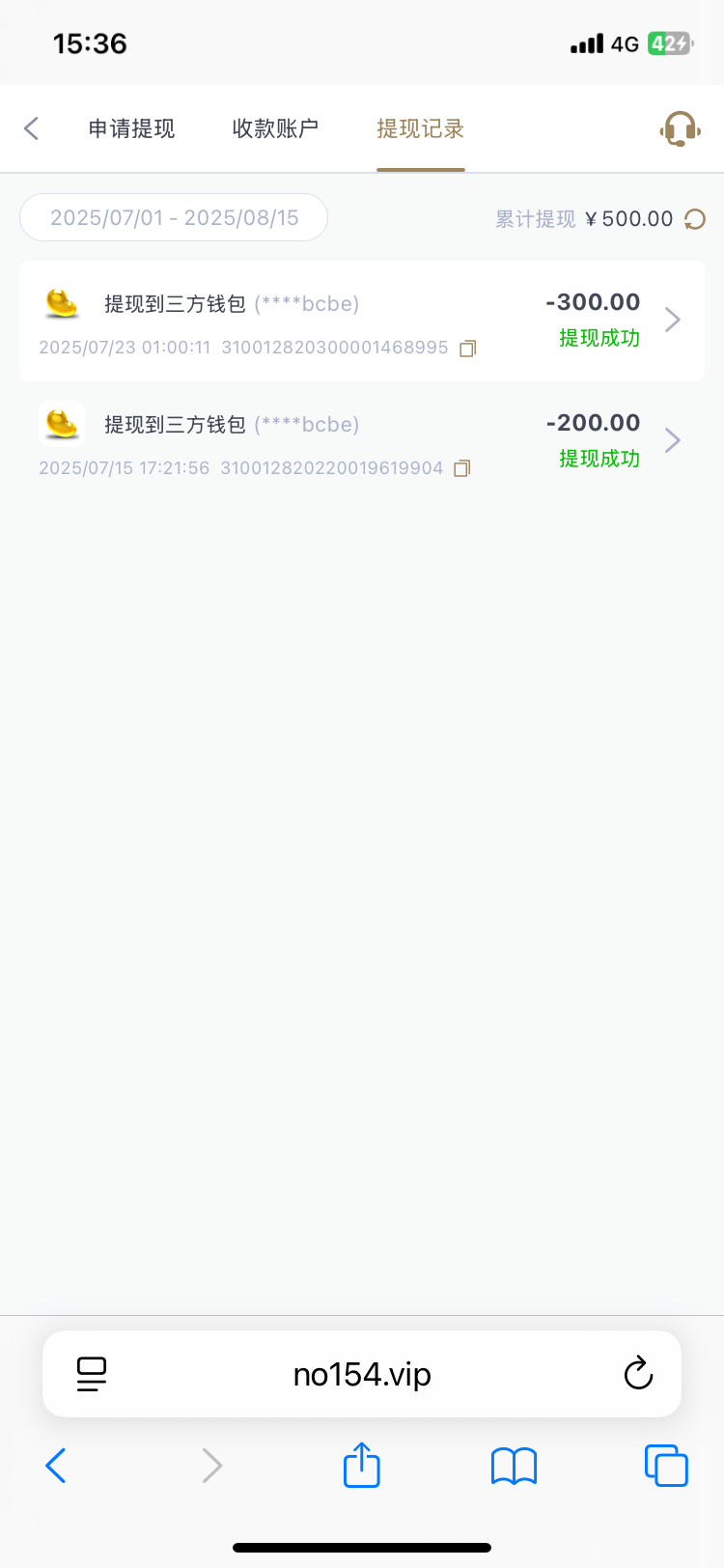Open Safari bookmarks
This screenshot has width=724, height=1568.
coord(514,1466)
